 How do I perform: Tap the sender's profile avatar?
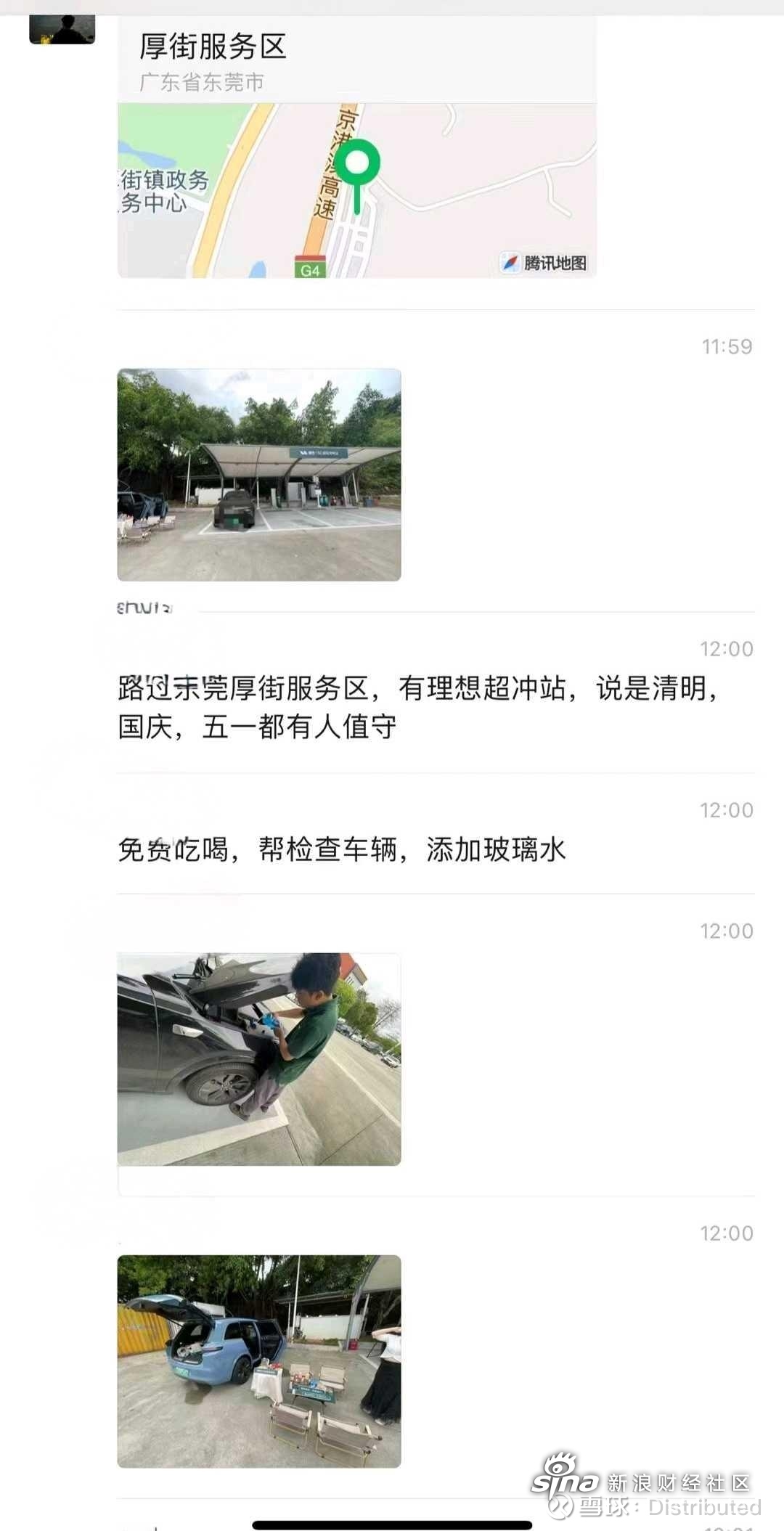[x=62, y=29]
